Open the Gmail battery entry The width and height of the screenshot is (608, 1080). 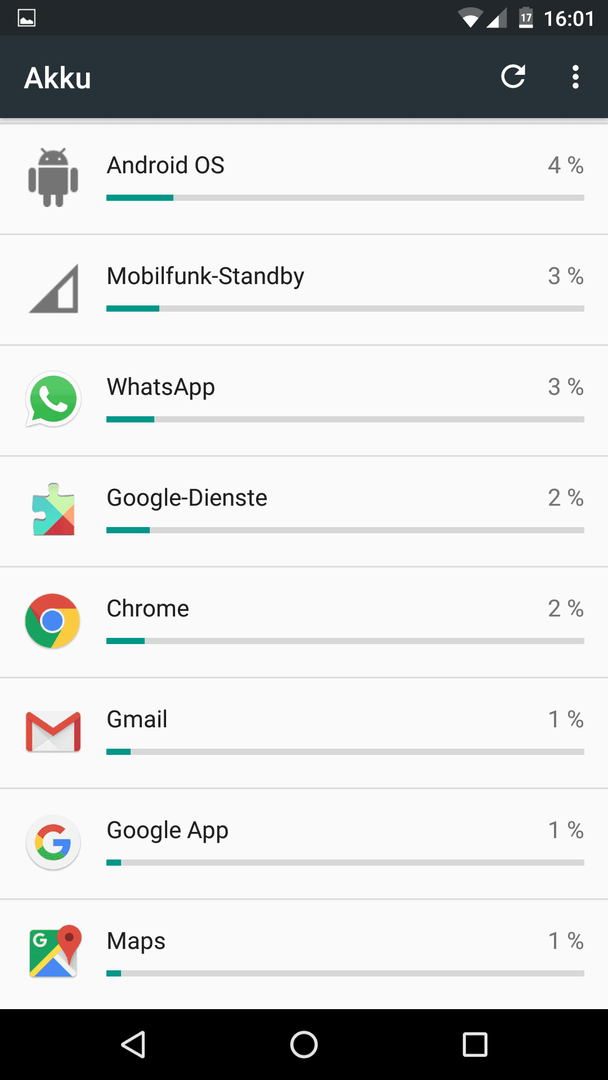click(304, 734)
